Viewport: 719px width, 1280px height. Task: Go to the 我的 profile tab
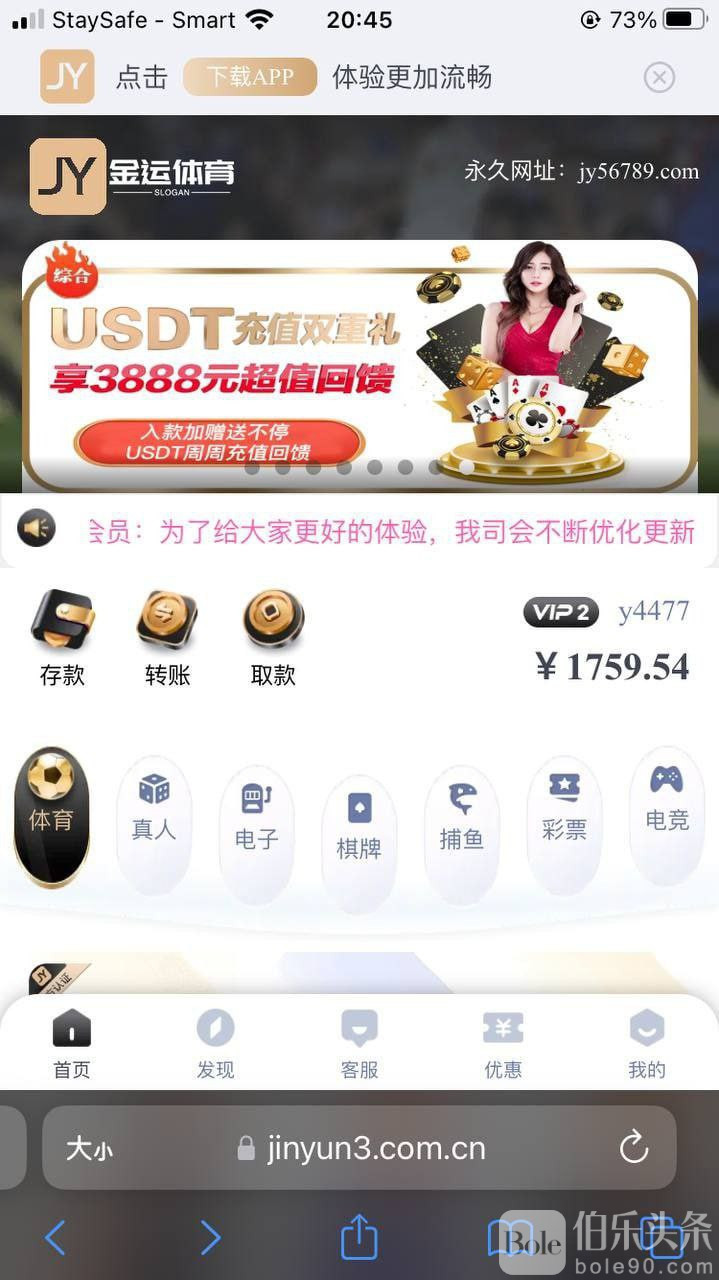pyautogui.click(x=646, y=1043)
